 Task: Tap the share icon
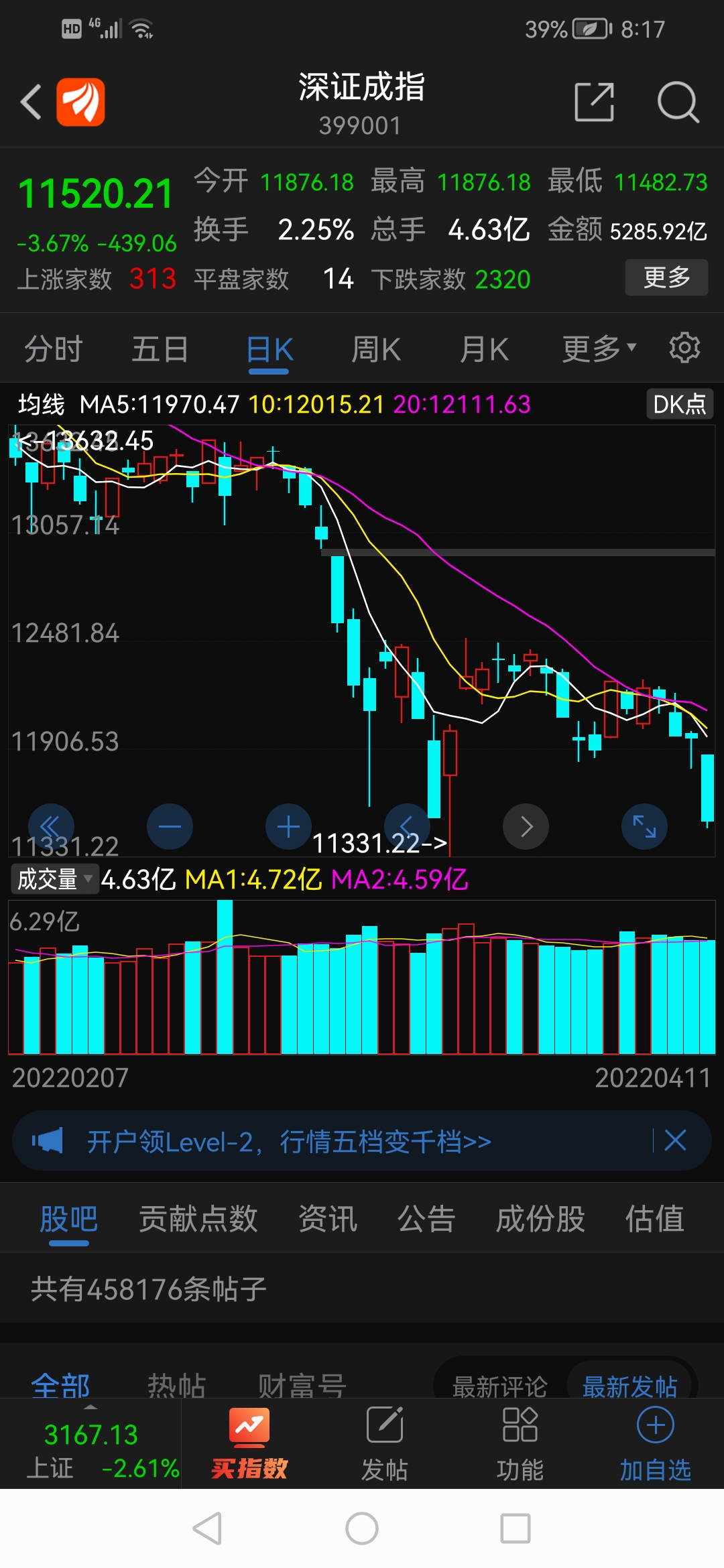594,102
